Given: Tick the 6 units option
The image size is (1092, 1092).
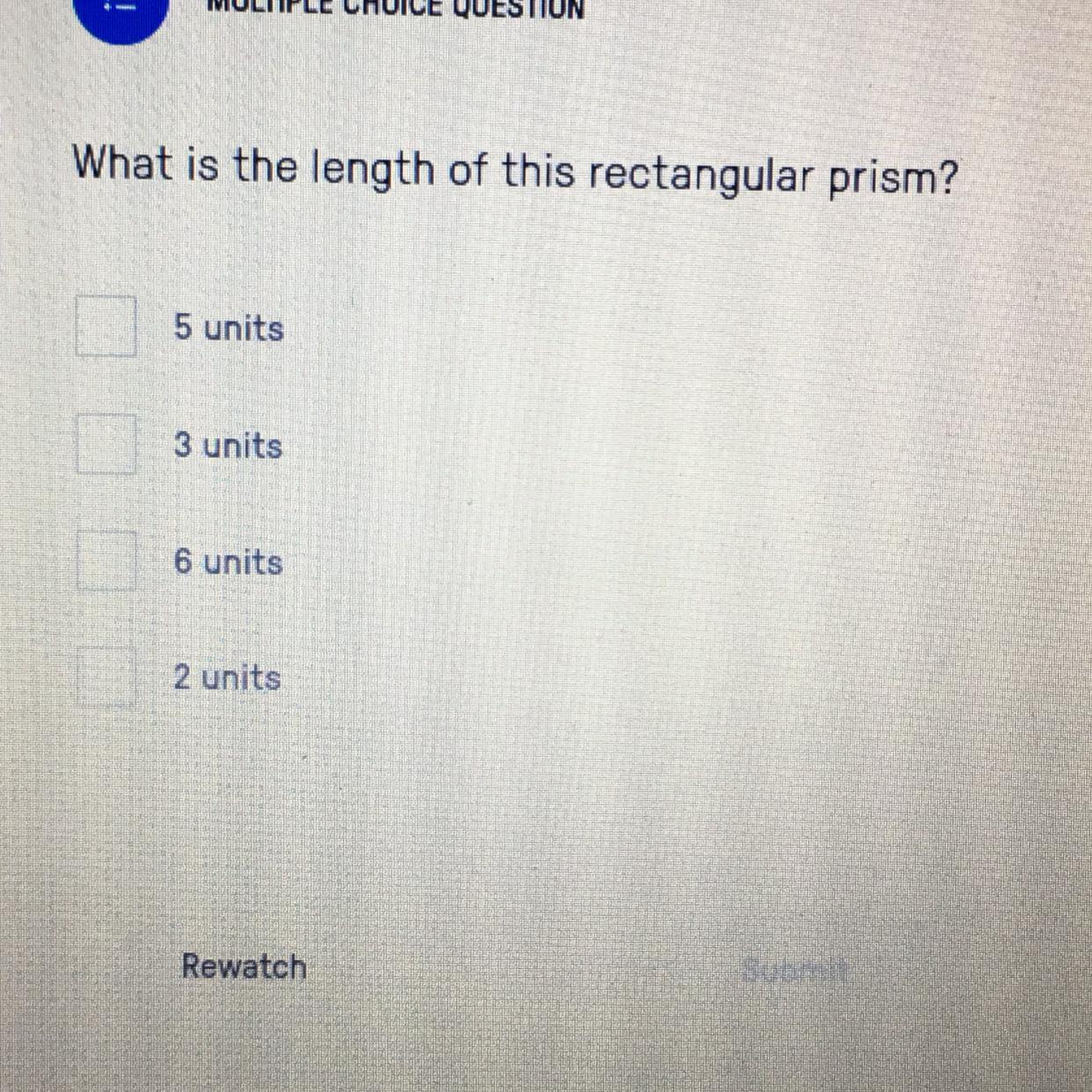Looking at the screenshot, I should [x=106, y=560].
